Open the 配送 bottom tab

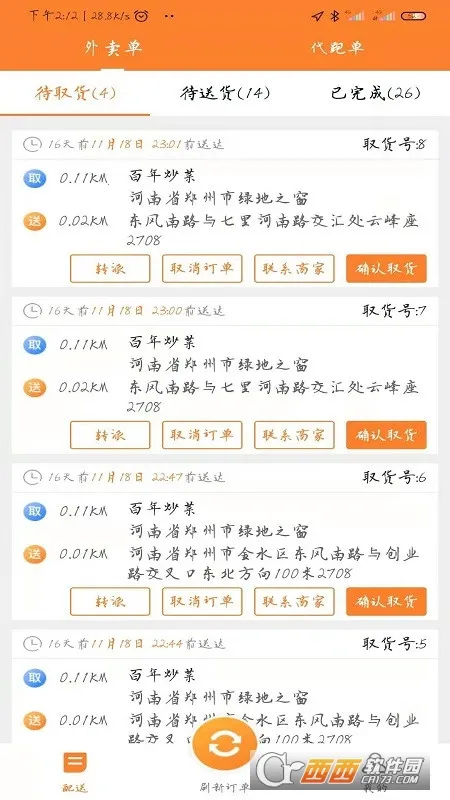(75, 771)
